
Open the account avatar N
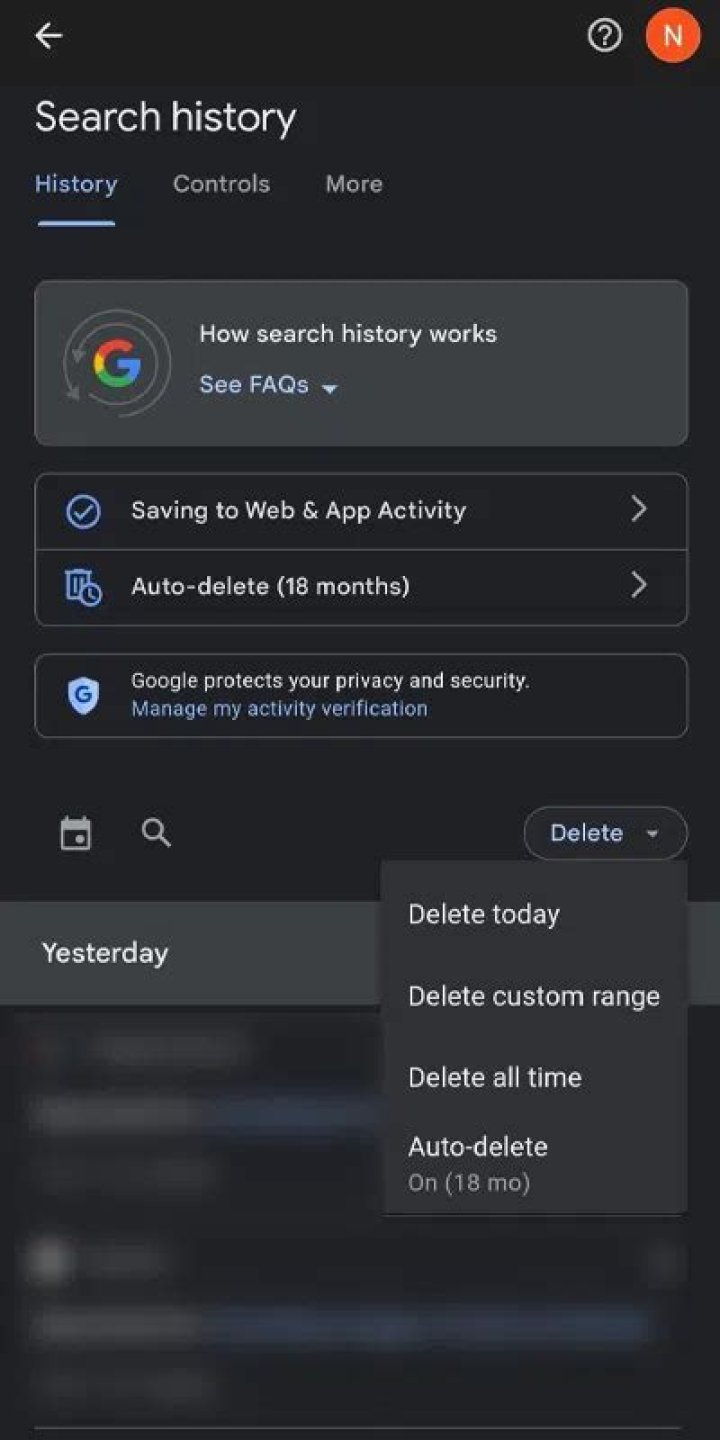pyautogui.click(x=672, y=36)
